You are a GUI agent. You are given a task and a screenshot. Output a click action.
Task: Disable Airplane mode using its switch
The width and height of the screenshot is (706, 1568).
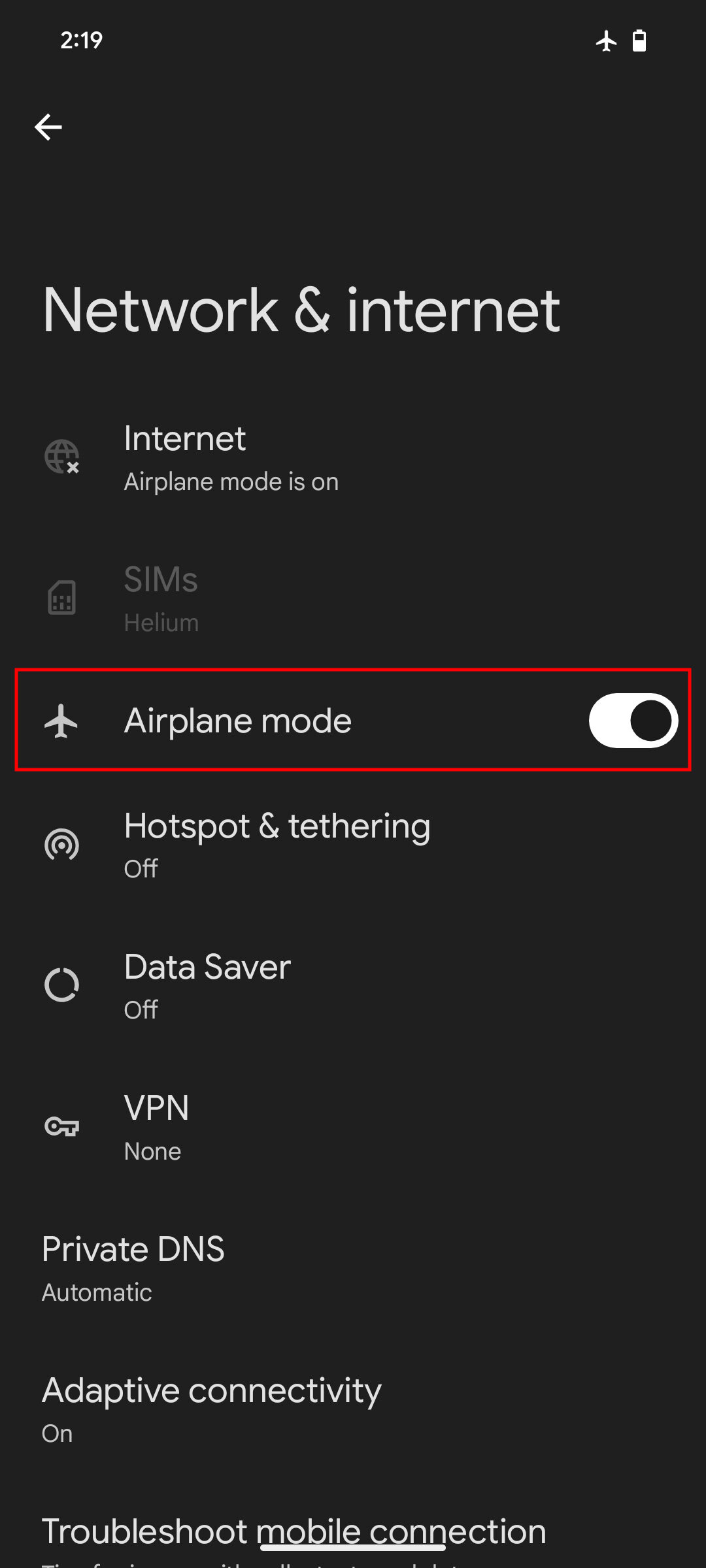(631, 721)
